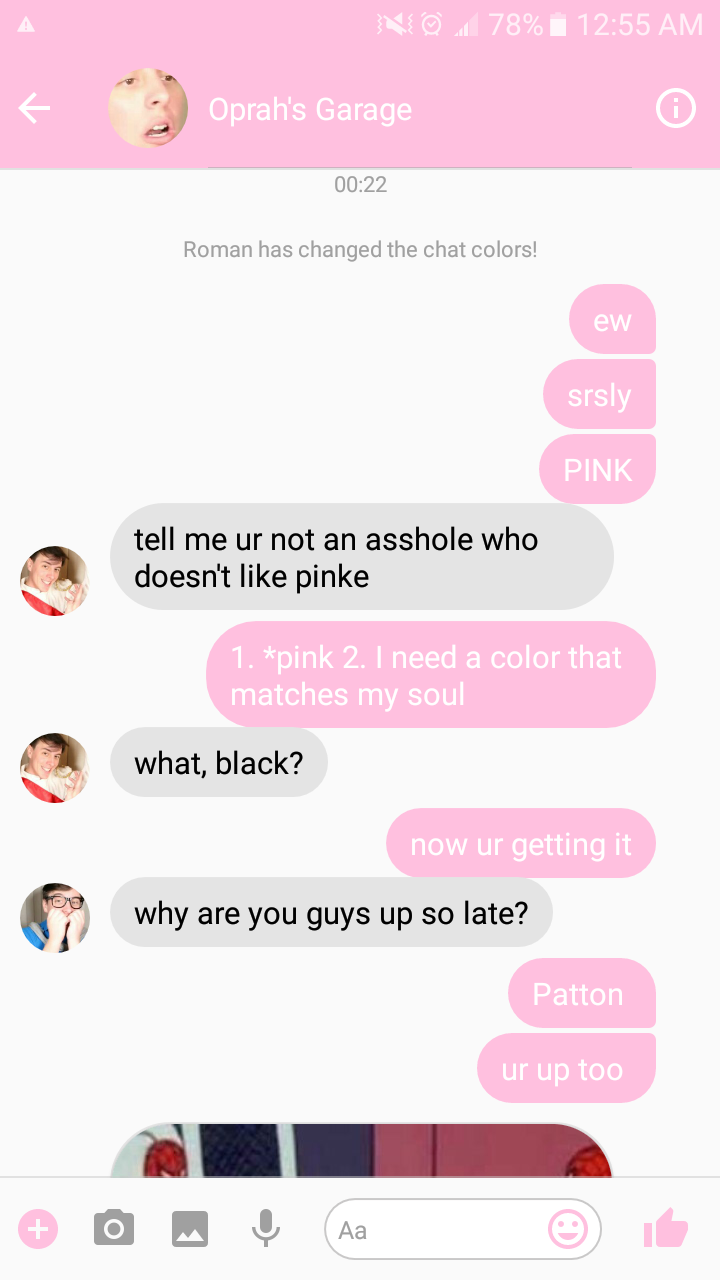Open the camera to take a photo
Screen dimensions: 720x1280
tap(113, 1229)
